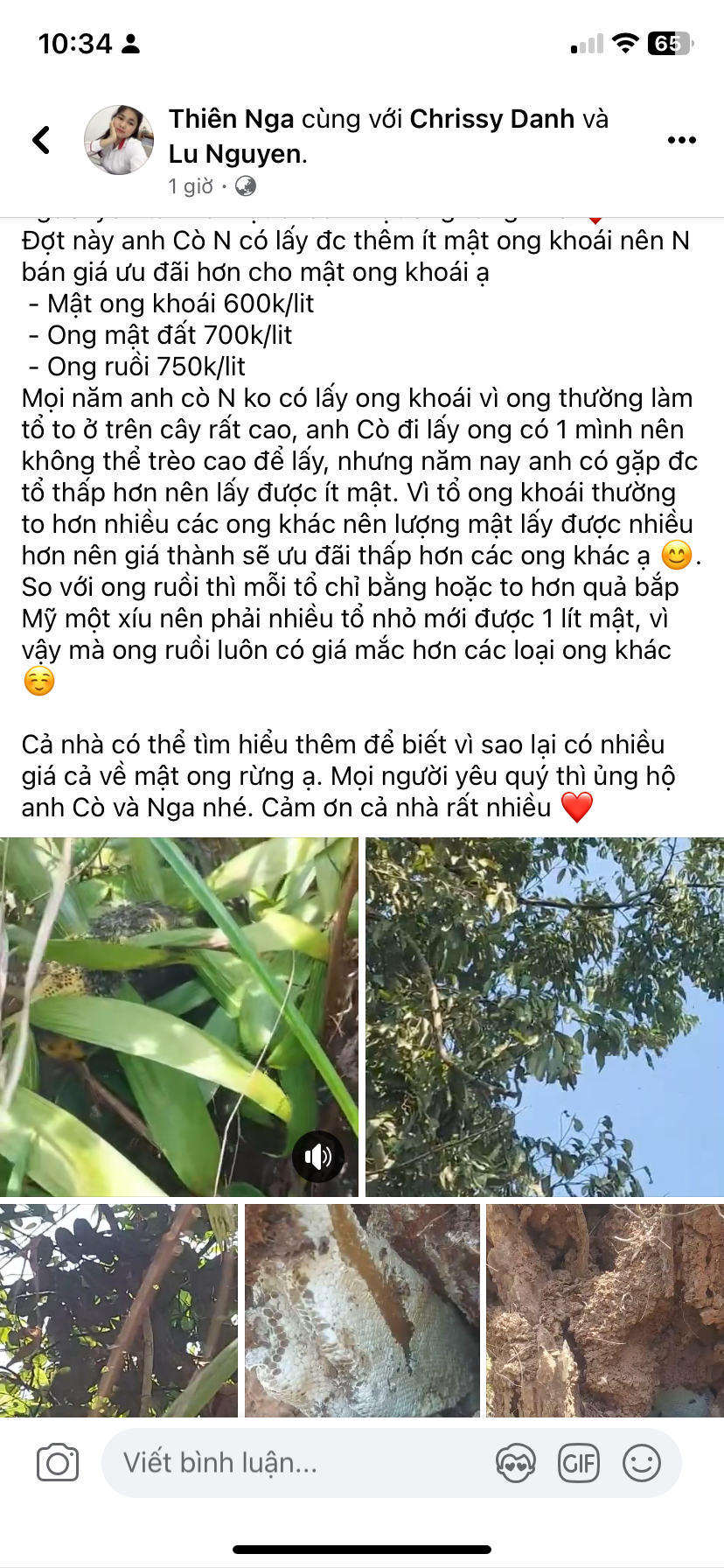This screenshot has height=1568, width=724.
Task: Open Lu Nguyen's tagged profile
Action: click(234, 154)
